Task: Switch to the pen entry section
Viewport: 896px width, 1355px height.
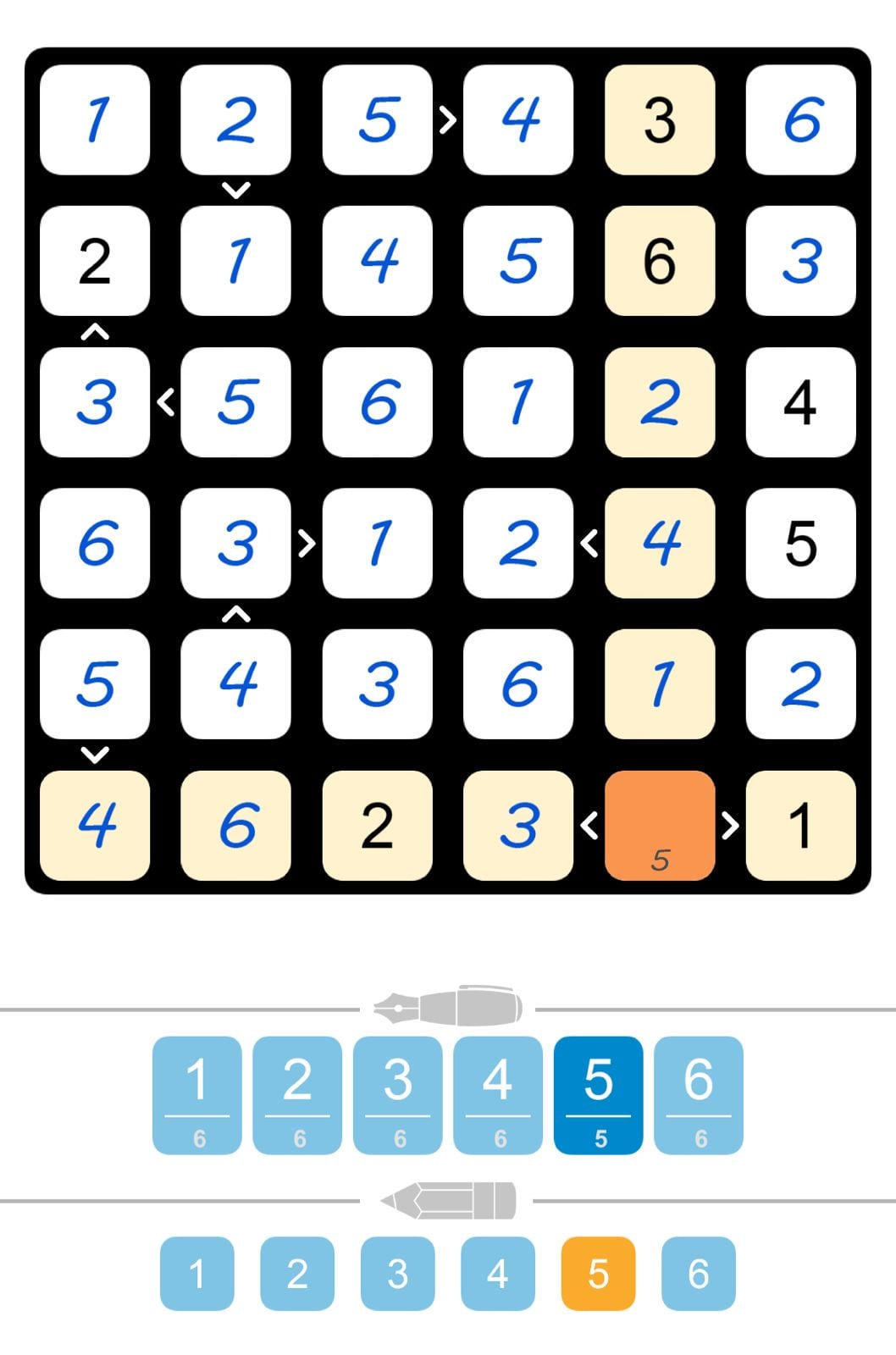Action: click(447, 1007)
